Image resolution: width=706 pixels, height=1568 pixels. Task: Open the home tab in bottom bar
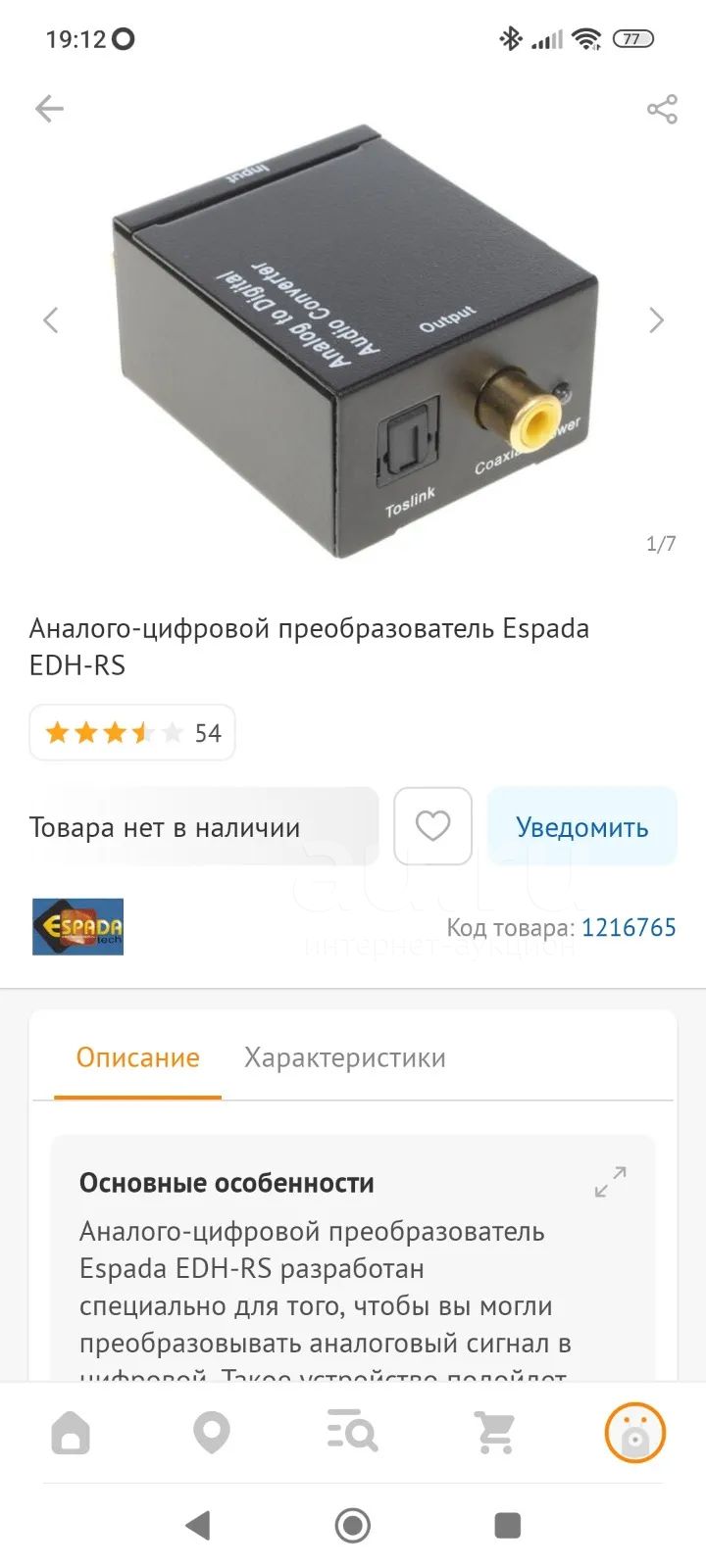(71, 1434)
